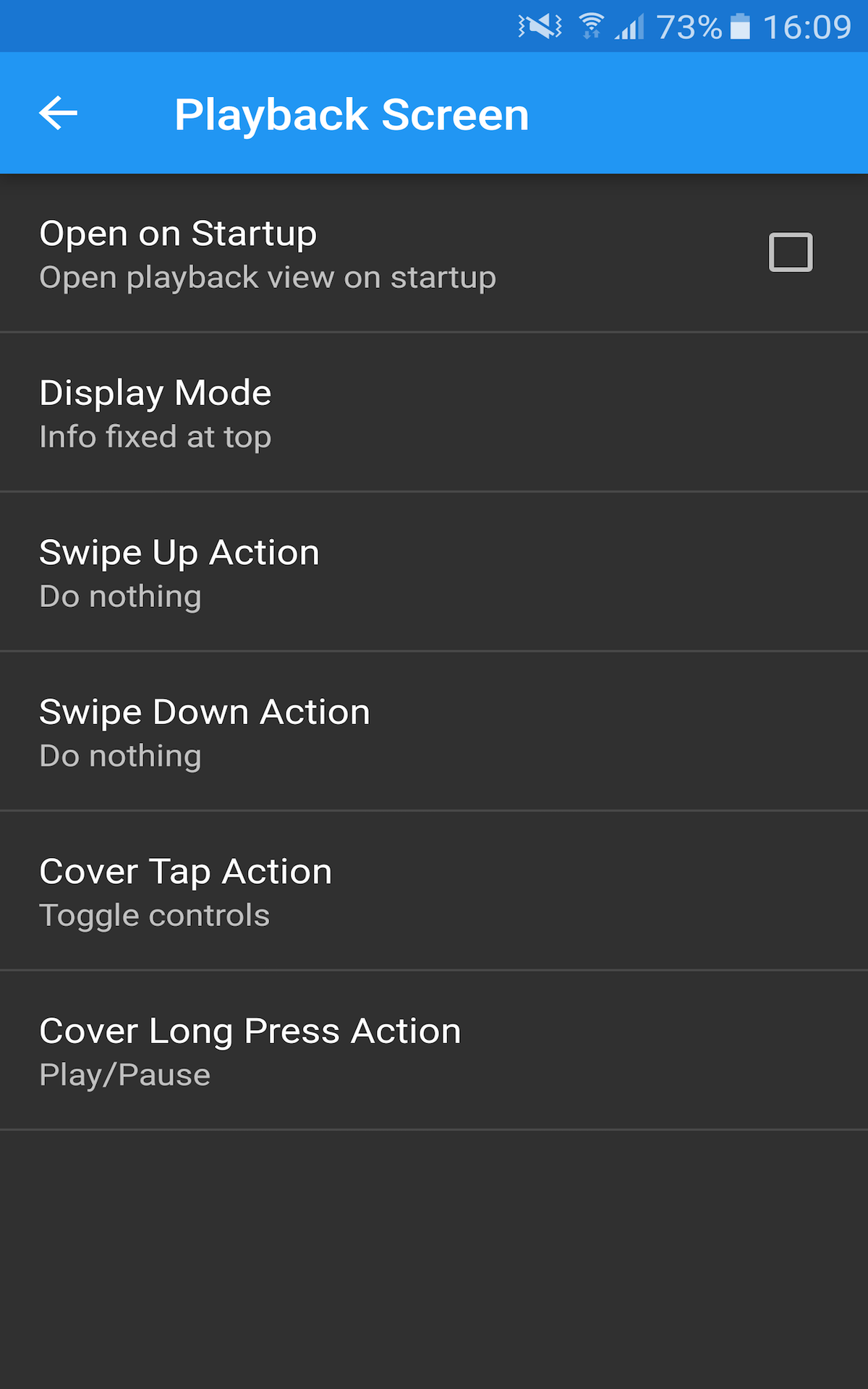Tap the battery indicator in the status bar
The width and height of the screenshot is (868, 1389).
tap(739, 26)
